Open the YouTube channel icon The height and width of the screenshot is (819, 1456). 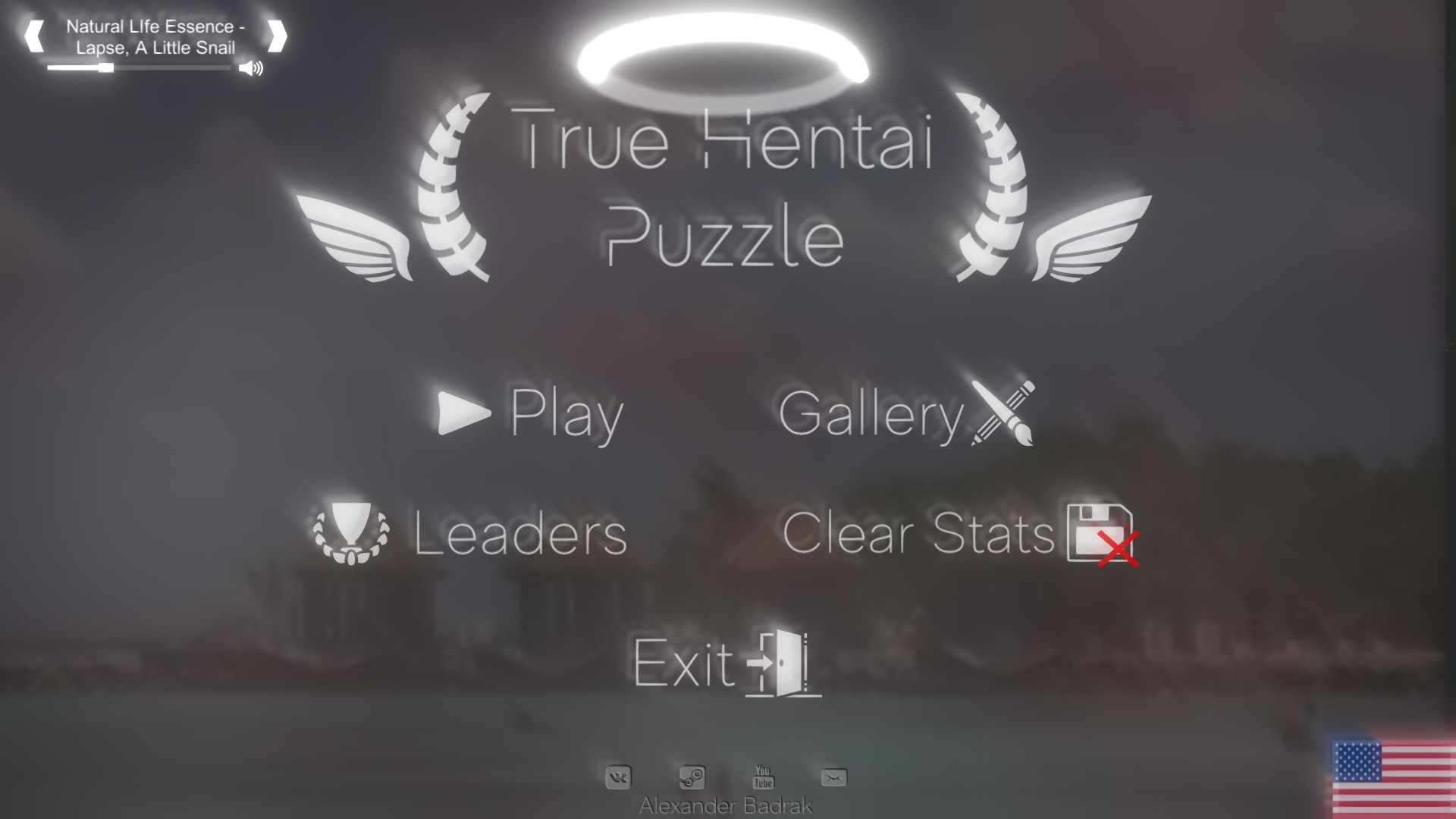(x=763, y=777)
